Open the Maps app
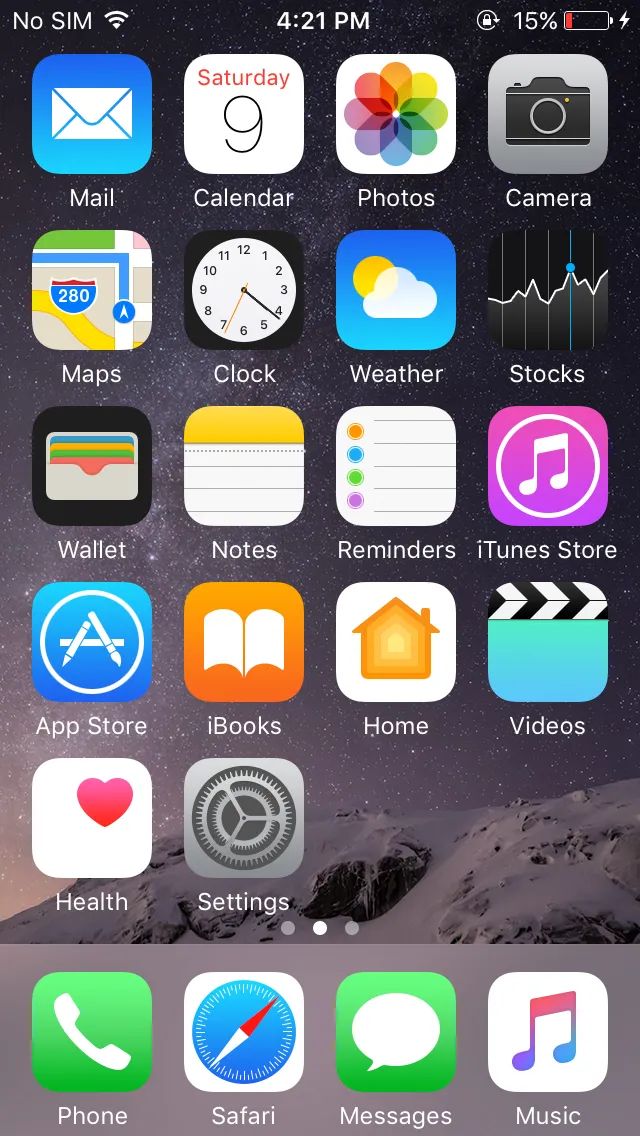The height and width of the screenshot is (1136, 640). [x=92, y=290]
